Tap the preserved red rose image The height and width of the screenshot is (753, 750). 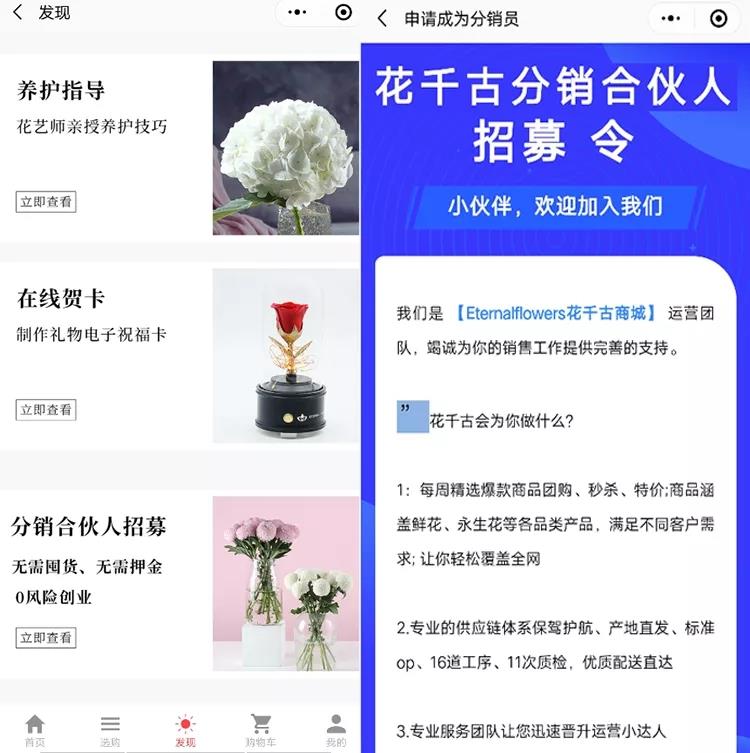click(x=285, y=357)
